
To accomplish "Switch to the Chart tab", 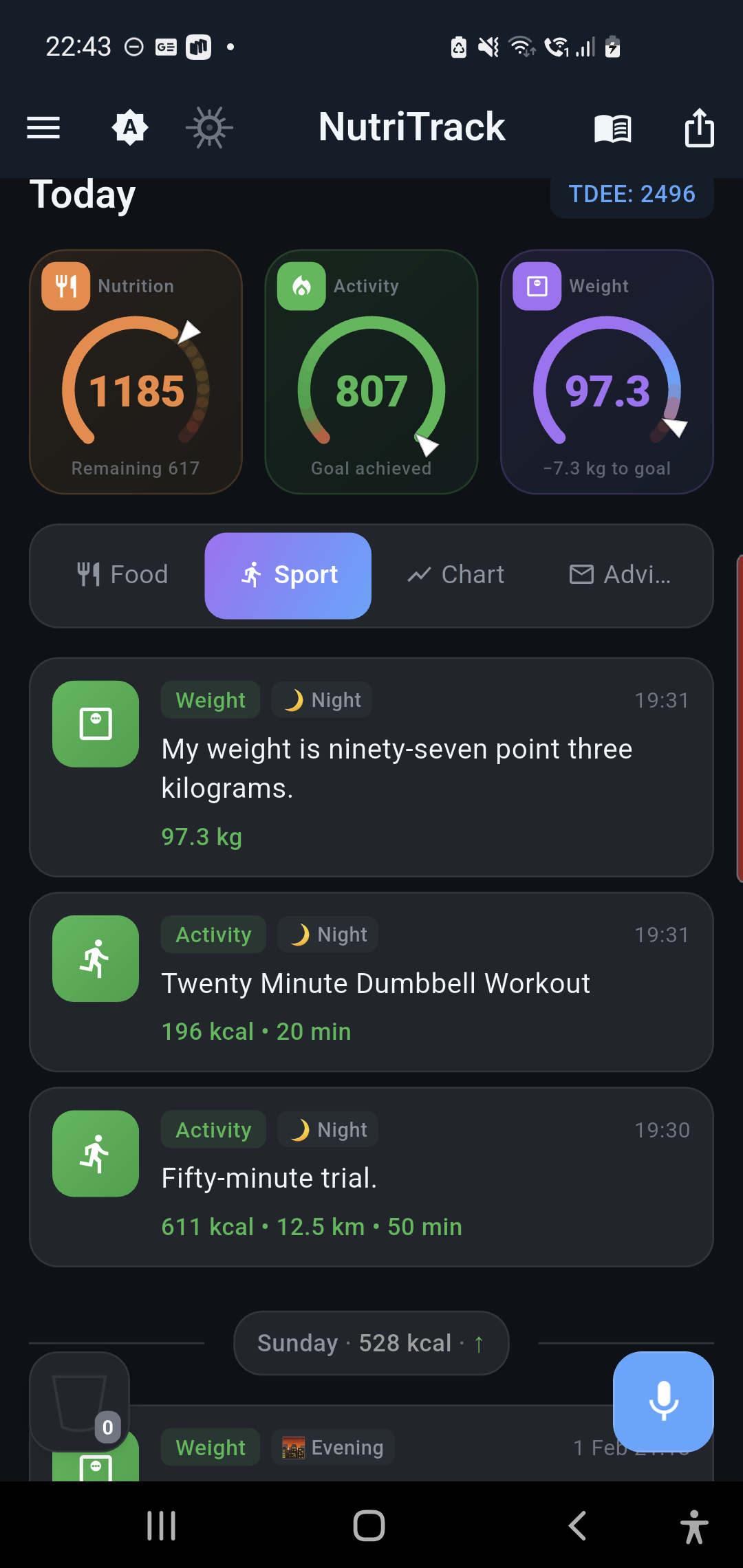I will pos(455,575).
